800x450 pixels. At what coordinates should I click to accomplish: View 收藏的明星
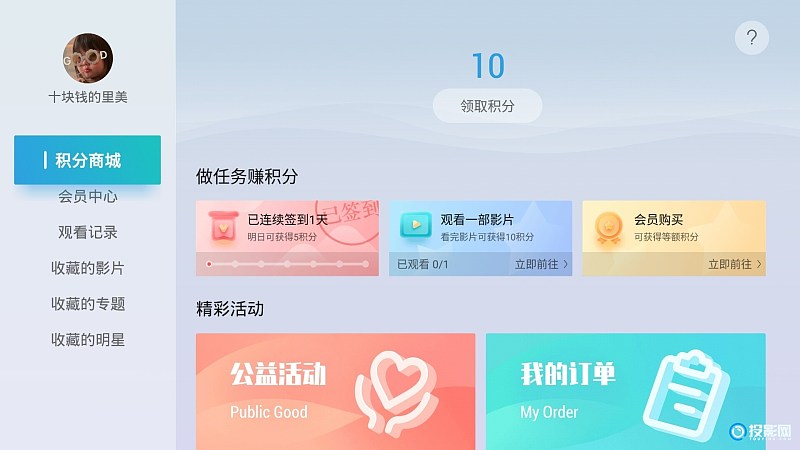[88, 340]
